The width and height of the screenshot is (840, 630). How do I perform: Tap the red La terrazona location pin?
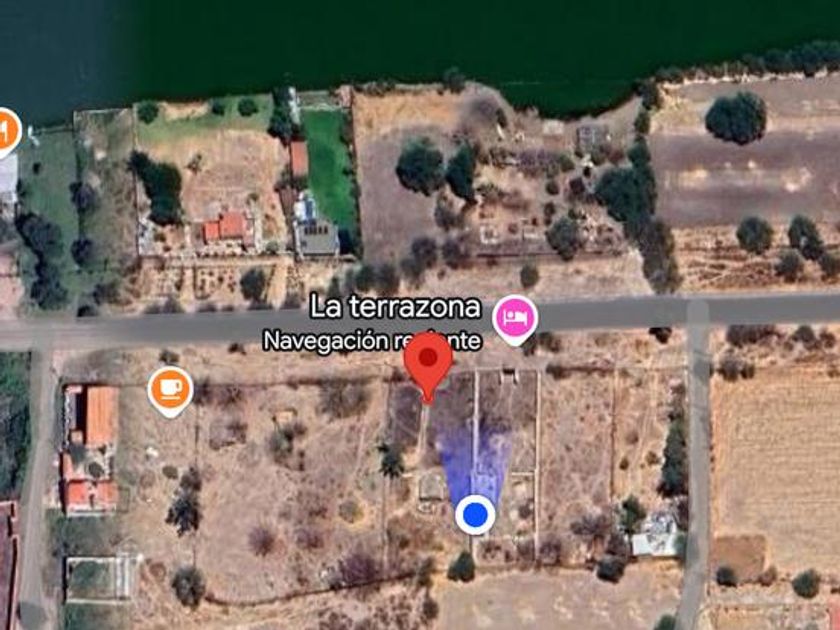point(428,366)
